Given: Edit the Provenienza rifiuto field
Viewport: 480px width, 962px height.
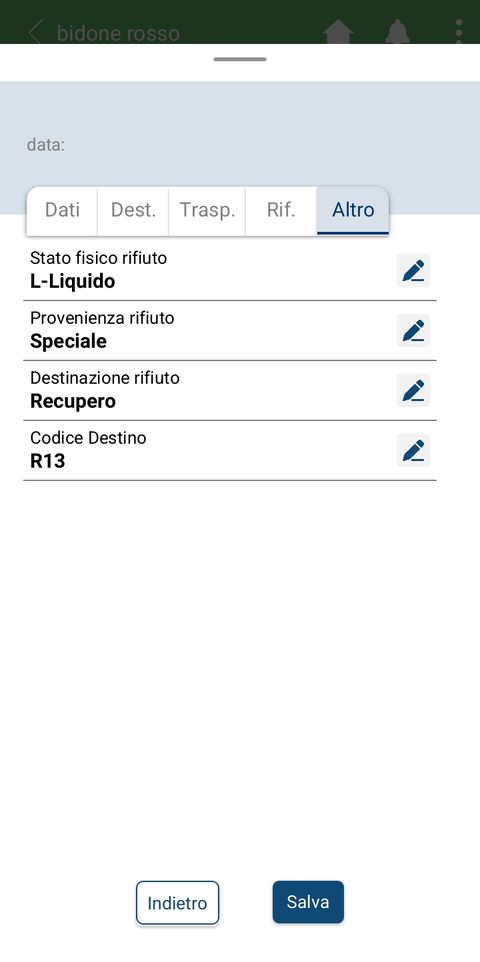Looking at the screenshot, I should point(413,331).
